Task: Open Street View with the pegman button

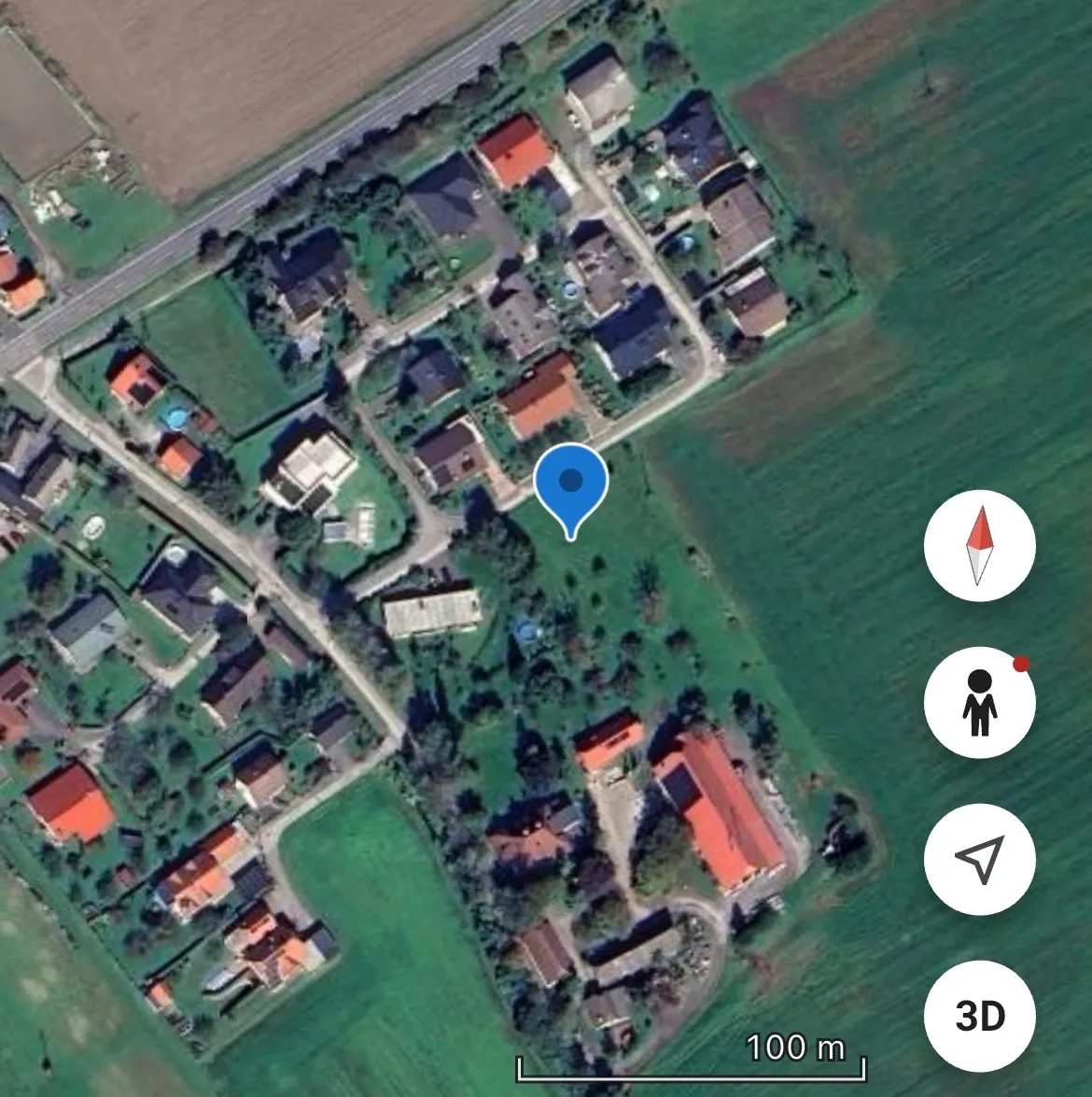Action: 979,702
